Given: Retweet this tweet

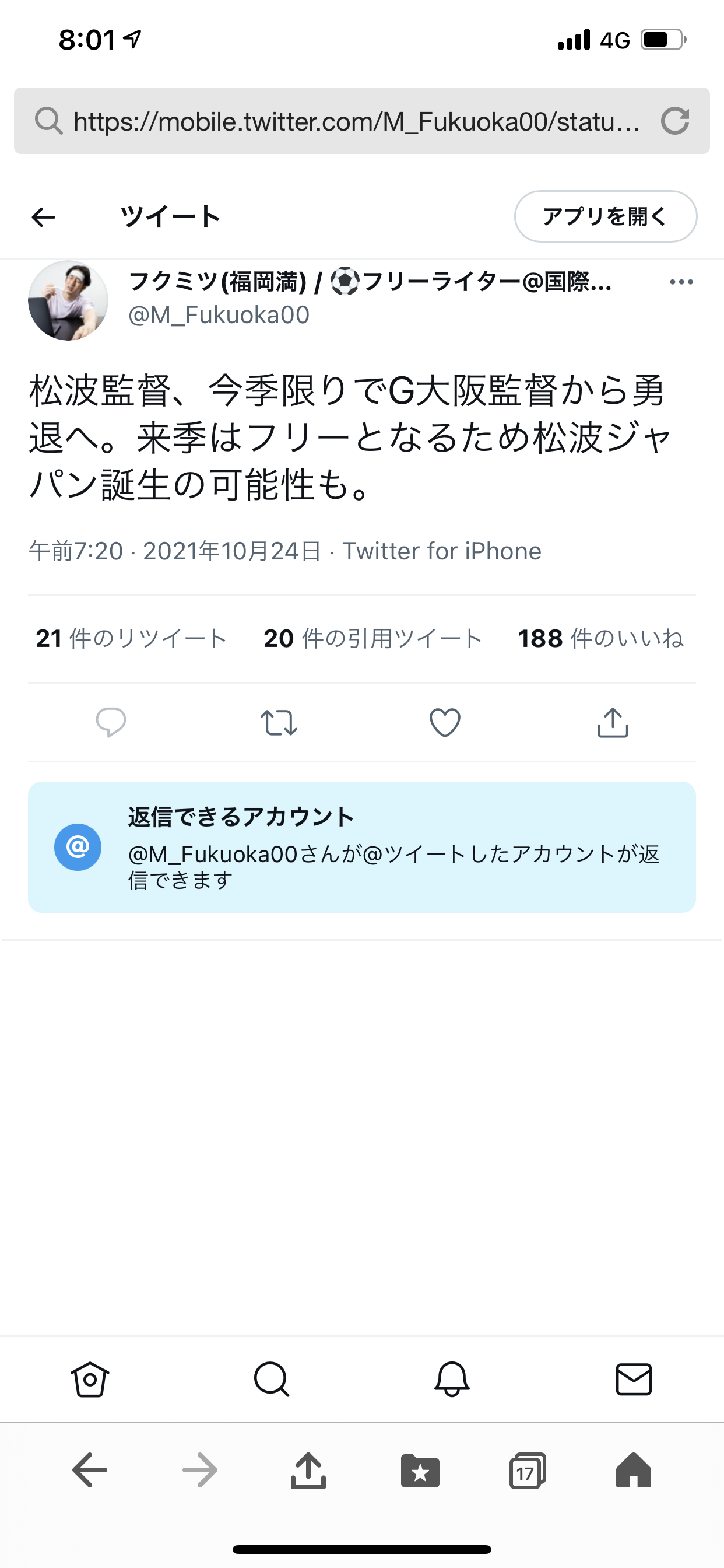Looking at the screenshot, I should [x=279, y=723].
